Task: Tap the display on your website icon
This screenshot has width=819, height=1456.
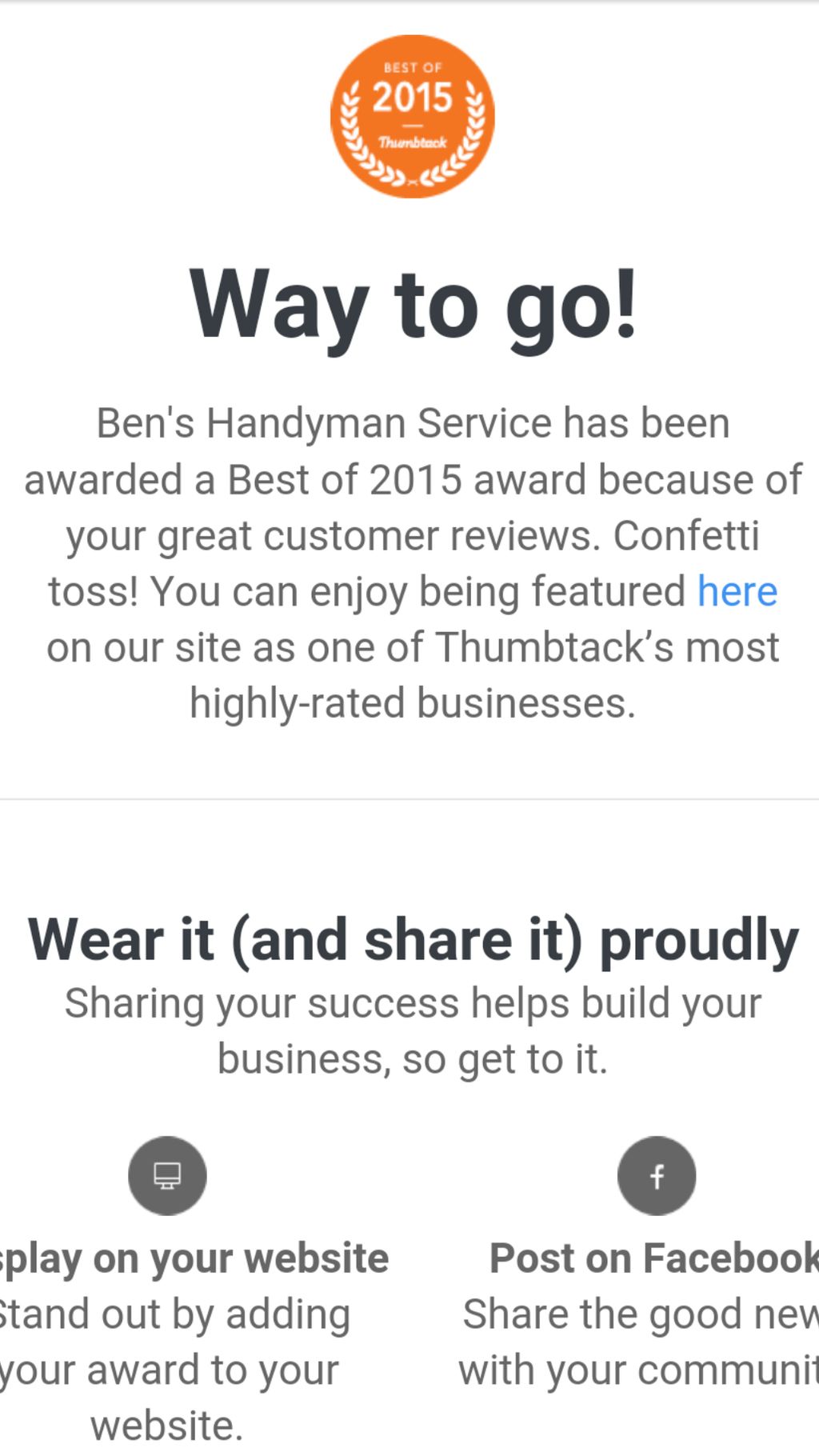Action: 167,1175
